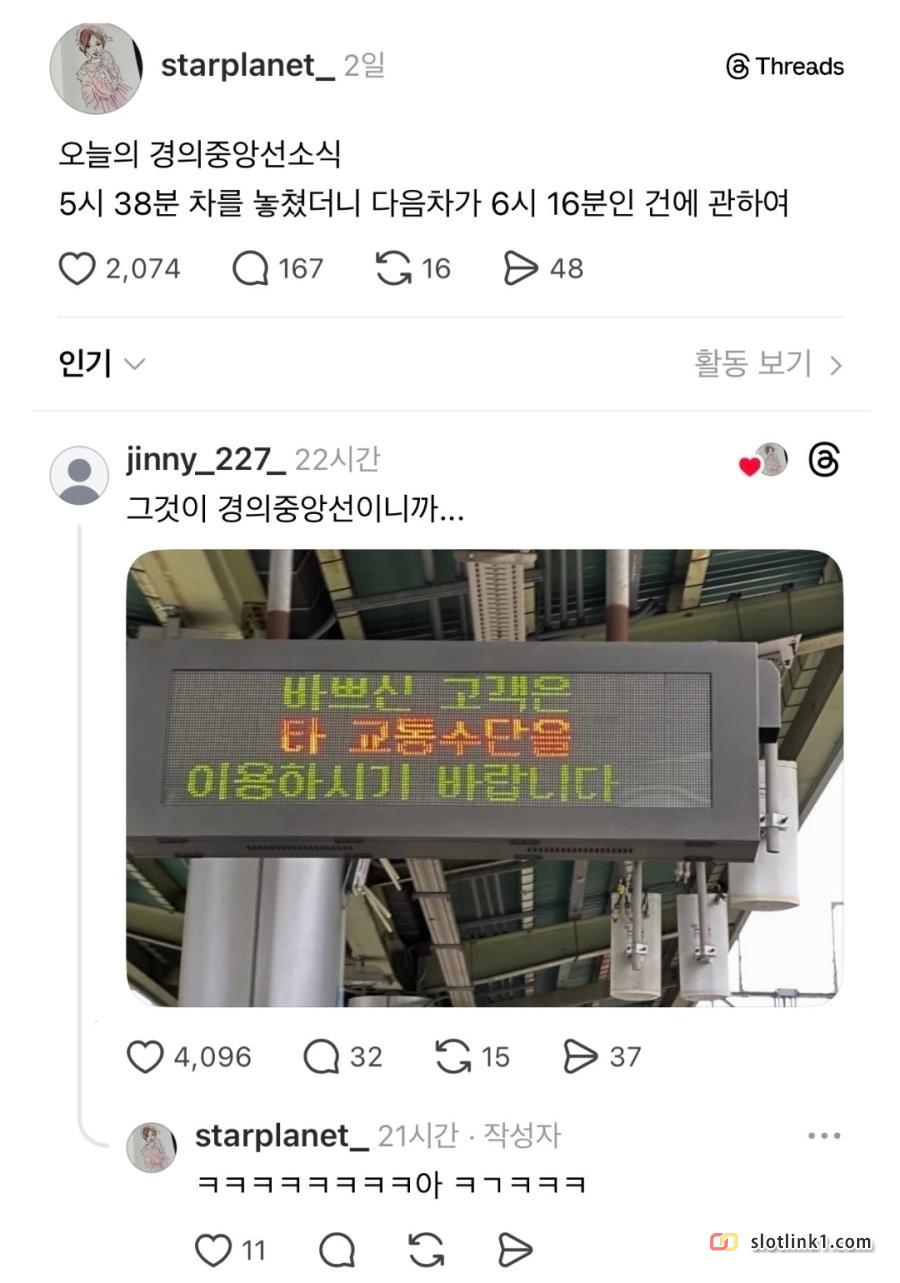This screenshot has height=1283, width=900.
Task: Repost jinny_227_'s reply with 15 reposts
Action: (453, 1056)
